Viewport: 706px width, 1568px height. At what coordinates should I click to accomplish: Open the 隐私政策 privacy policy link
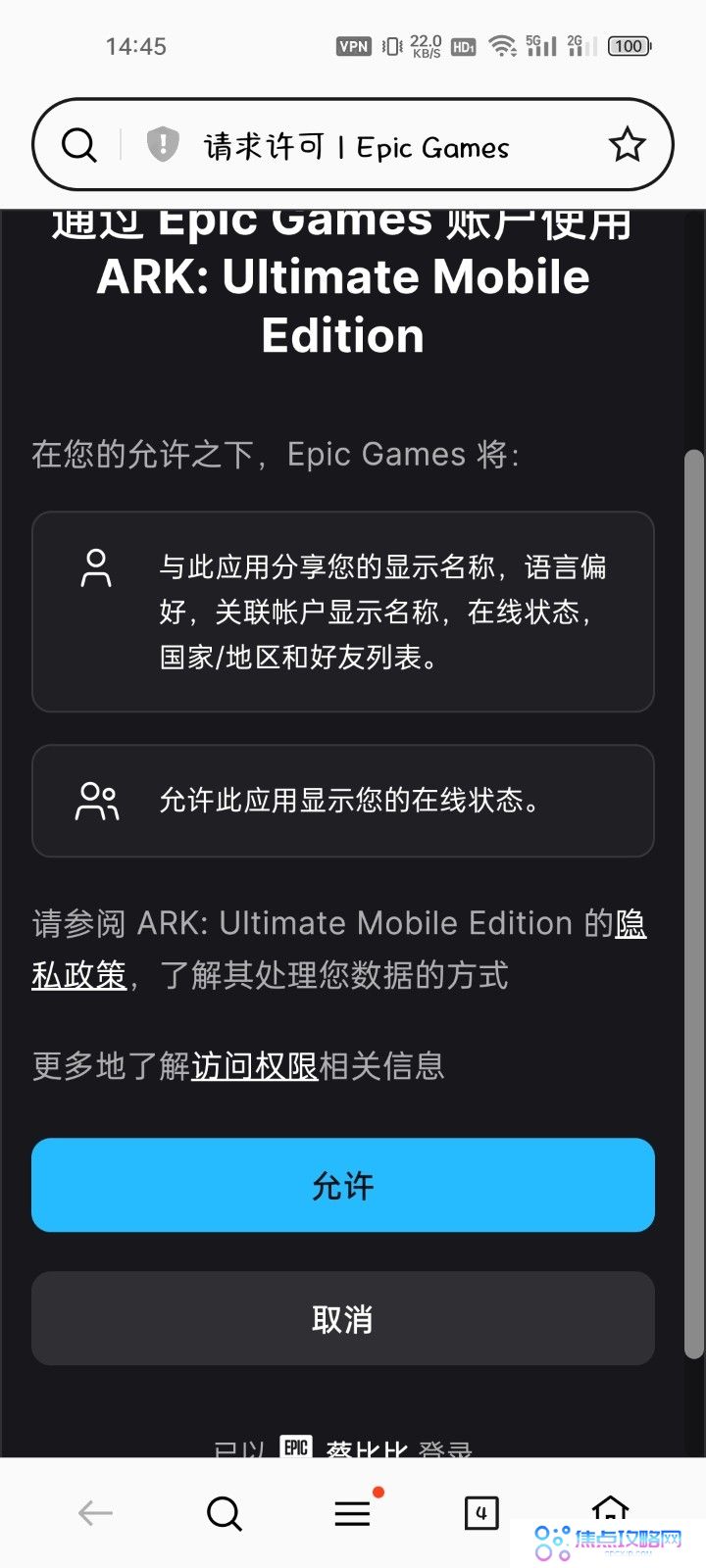(78, 974)
